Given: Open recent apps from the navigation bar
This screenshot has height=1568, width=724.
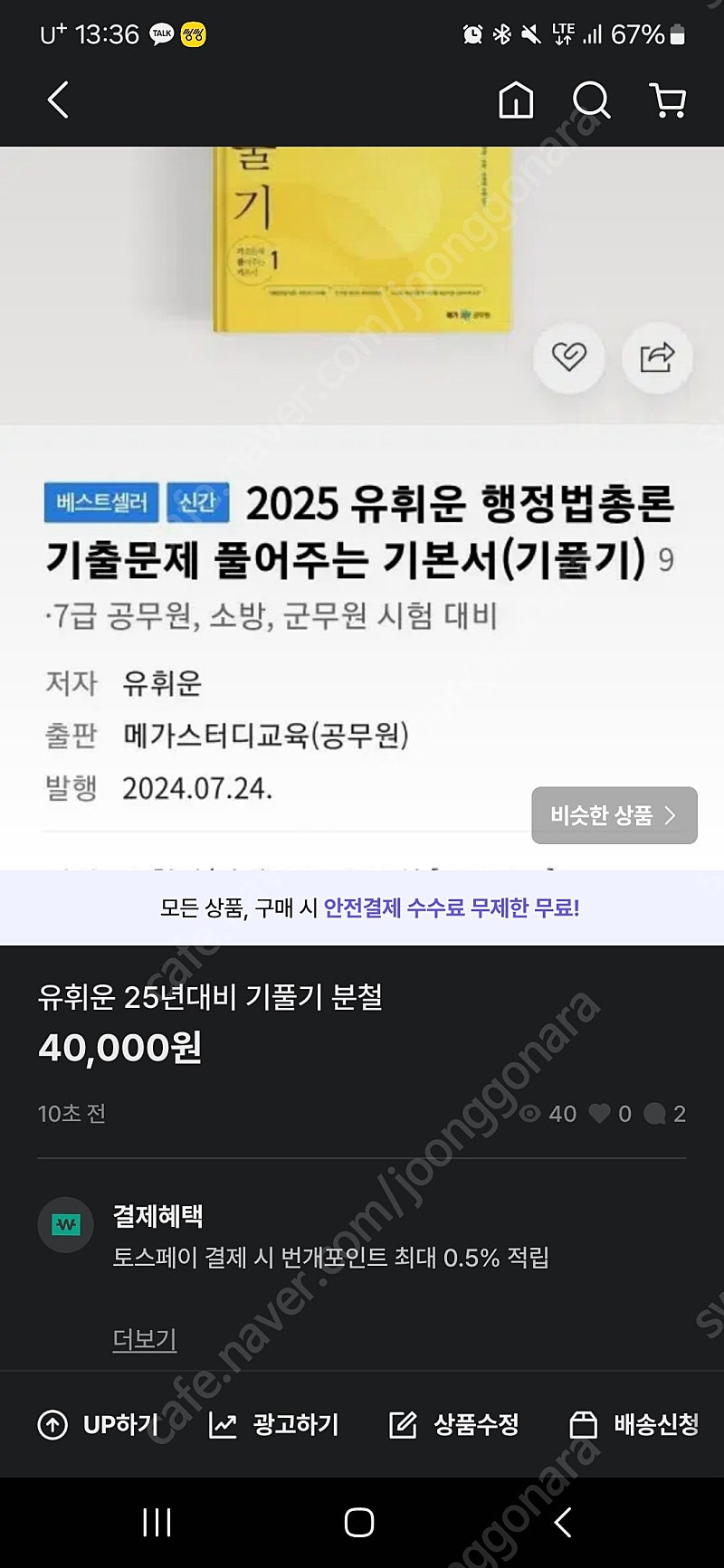Looking at the screenshot, I should click(157, 1522).
